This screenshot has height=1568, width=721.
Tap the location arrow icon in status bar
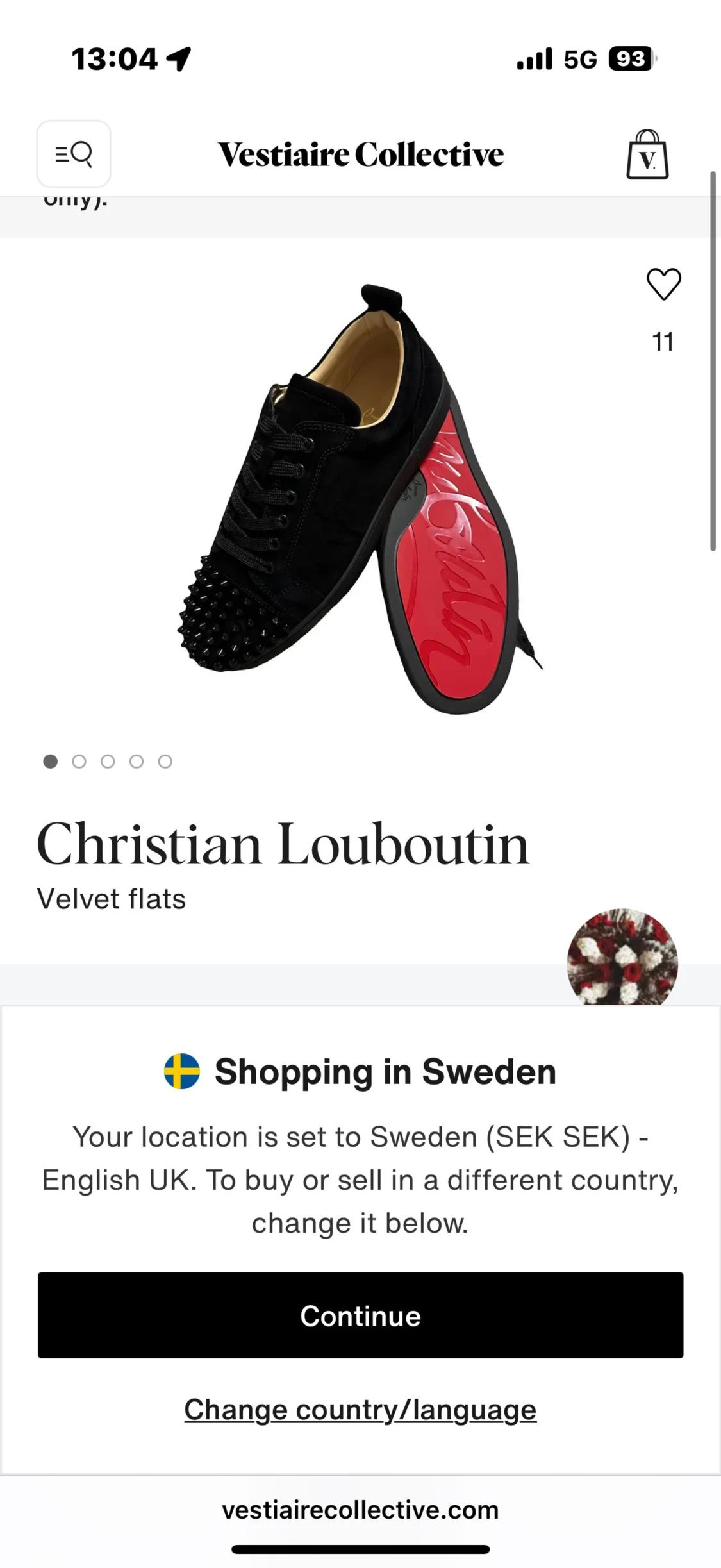pyautogui.click(x=178, y=59)
